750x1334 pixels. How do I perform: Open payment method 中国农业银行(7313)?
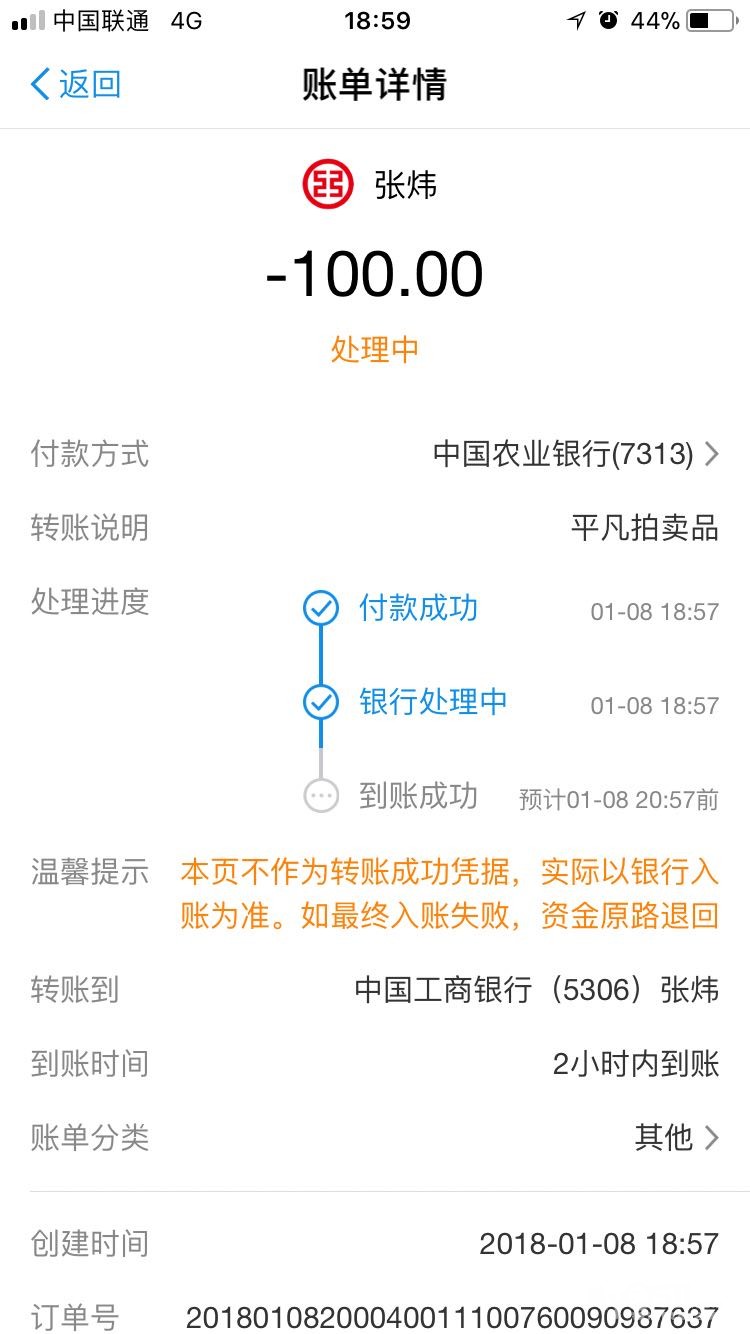(x=575, y=454)
